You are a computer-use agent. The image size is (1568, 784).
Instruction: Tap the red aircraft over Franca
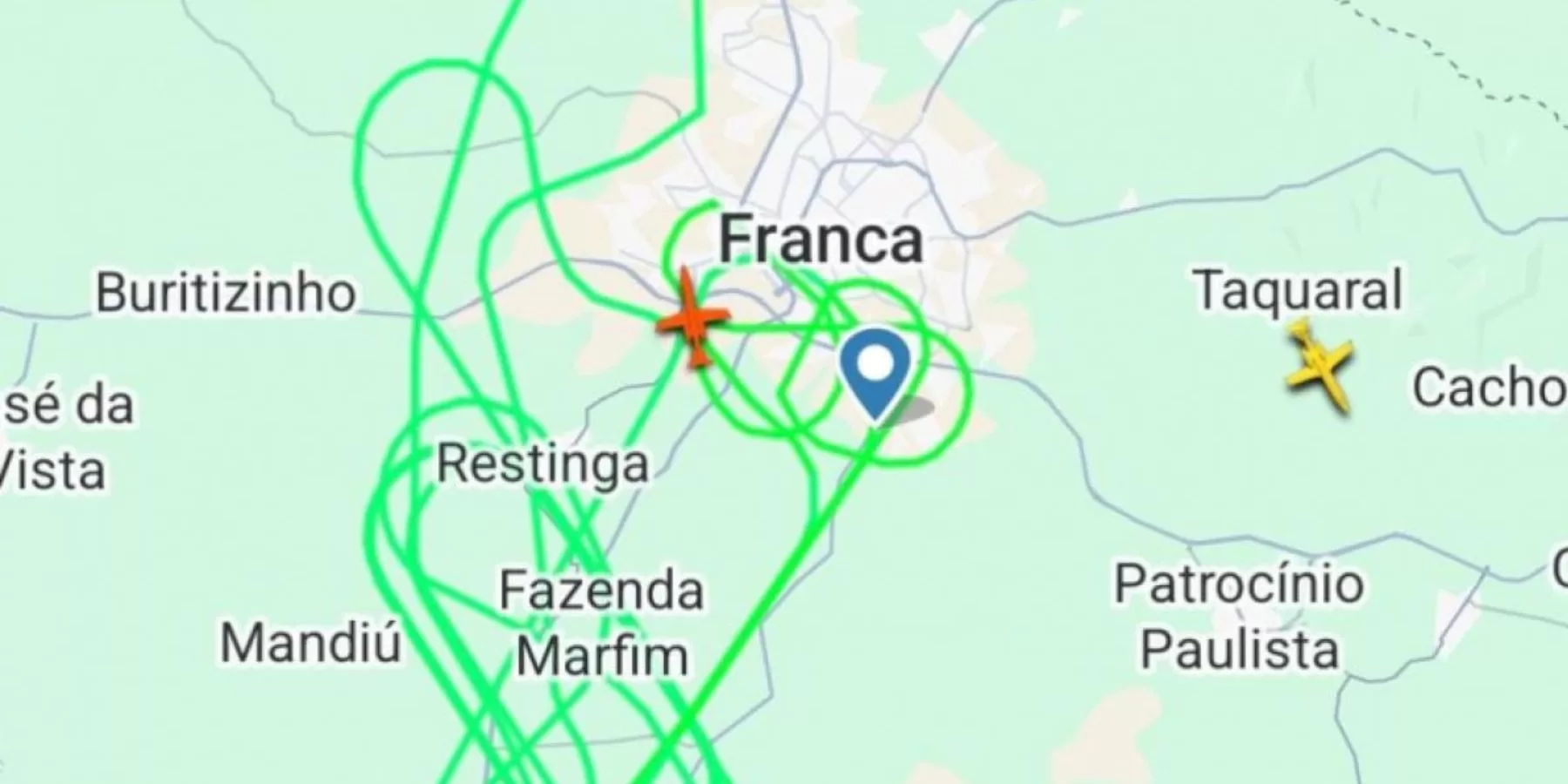point(693,320)
